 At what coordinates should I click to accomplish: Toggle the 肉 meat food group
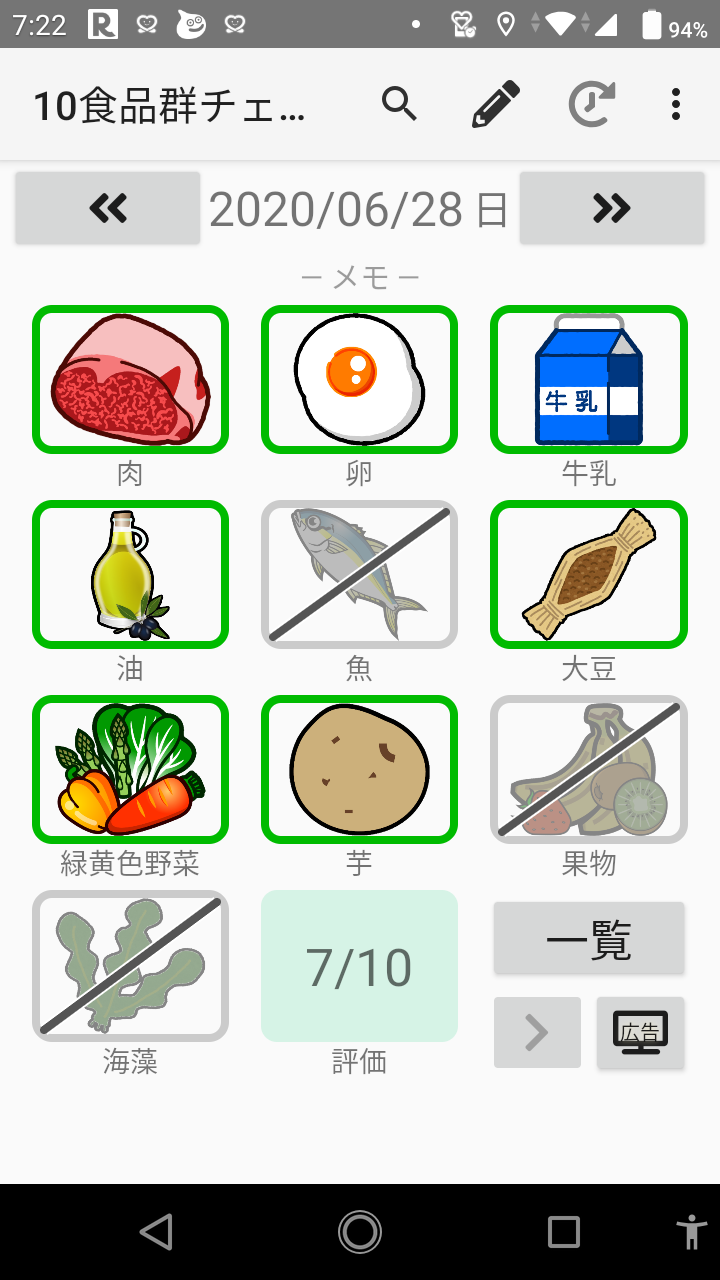pos(130,379)
